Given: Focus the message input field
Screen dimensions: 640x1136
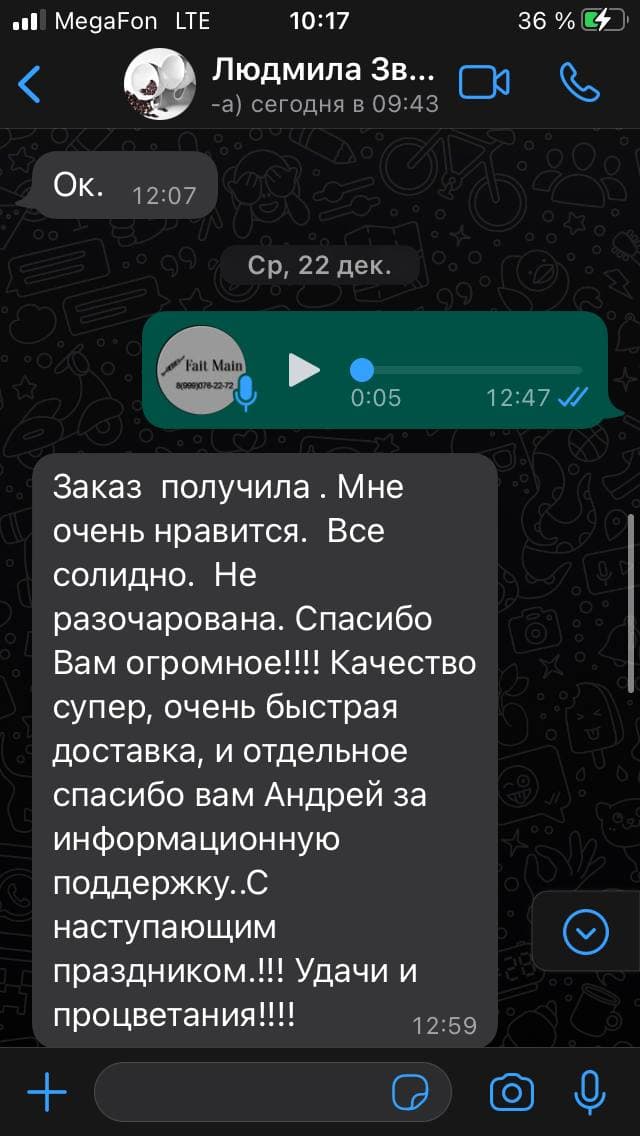Looking at the screenshot, I should pos(240,1092).
